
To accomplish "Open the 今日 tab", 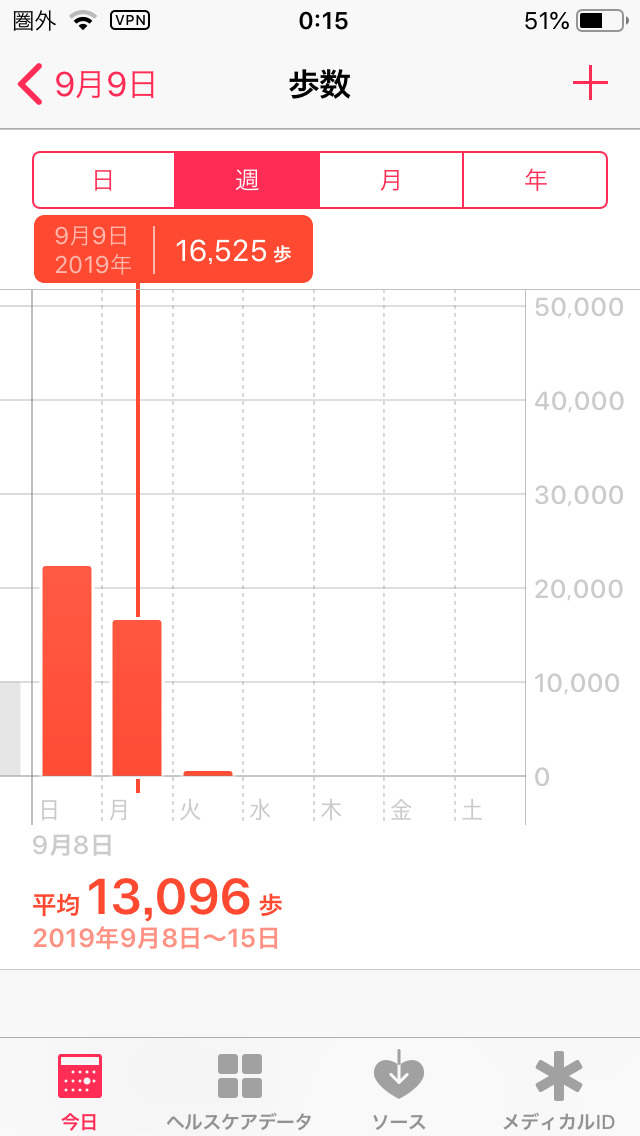I will click(x=80, y=1089).
